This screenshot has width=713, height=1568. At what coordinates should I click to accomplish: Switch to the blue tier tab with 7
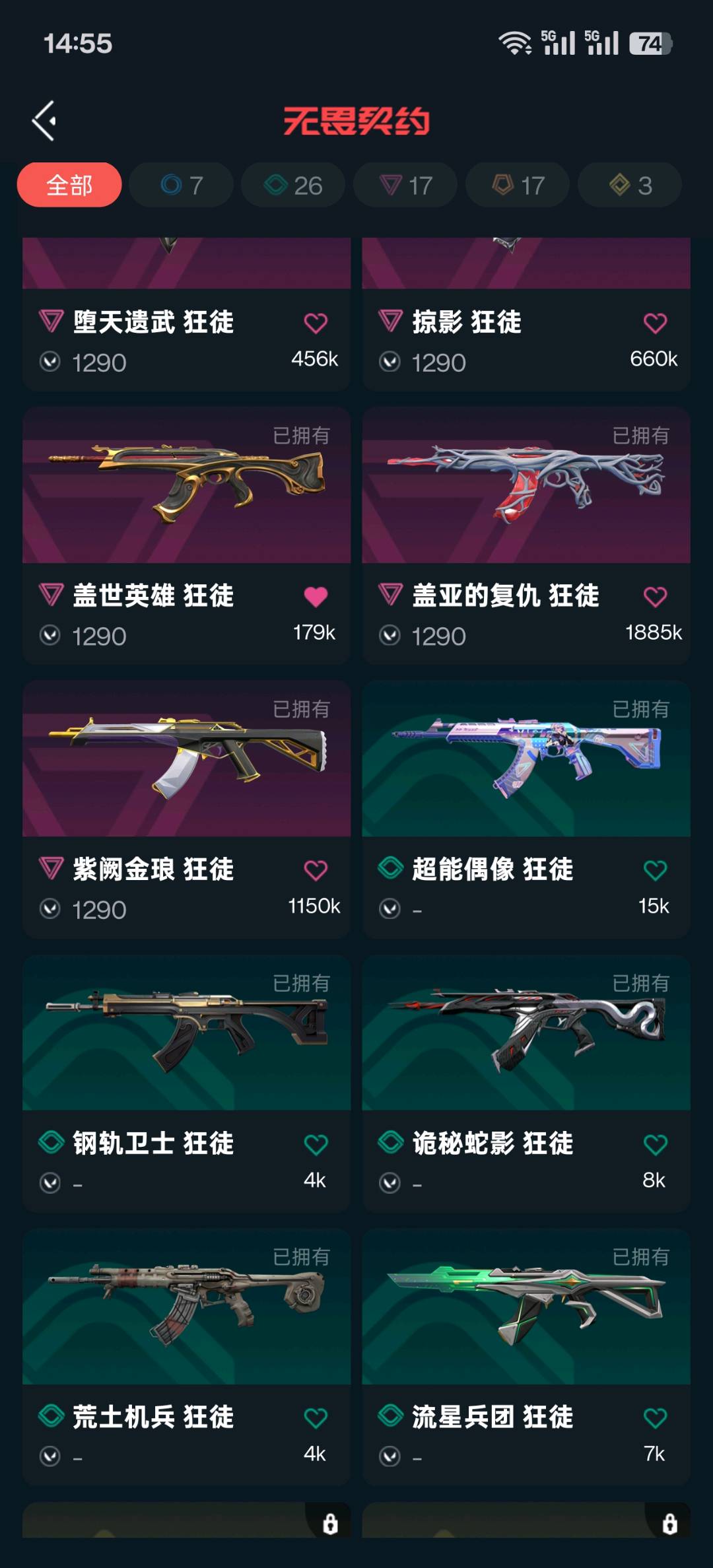click(182, 185)
